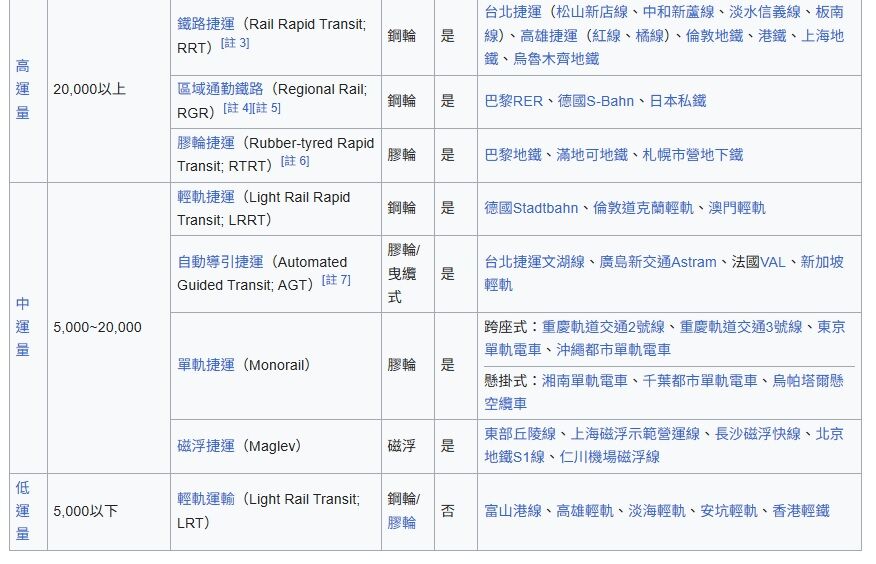Open the 香港輕鐵 link
Image resolution: width=876 pixels, height=564 pixels.
tap(800, 511)
